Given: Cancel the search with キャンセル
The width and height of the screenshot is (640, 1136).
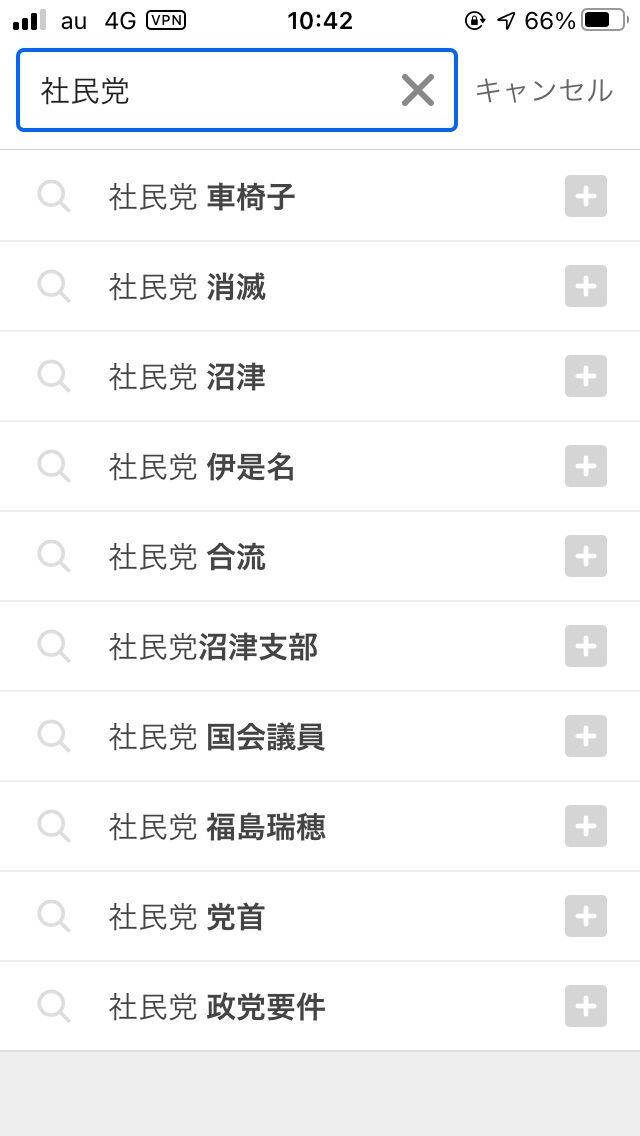Looking at the screenshot, I should 543,91.
